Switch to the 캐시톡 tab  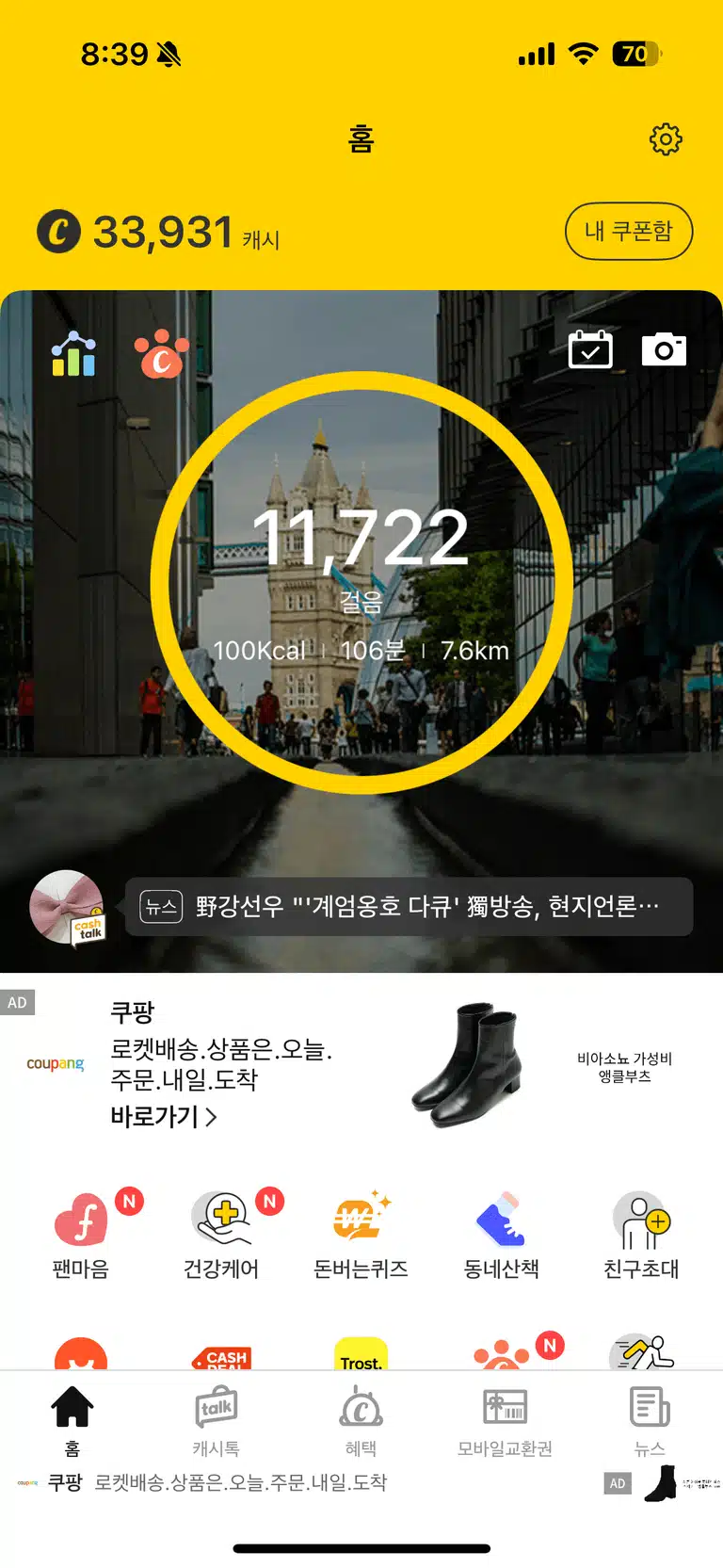tap(217, 1421)
